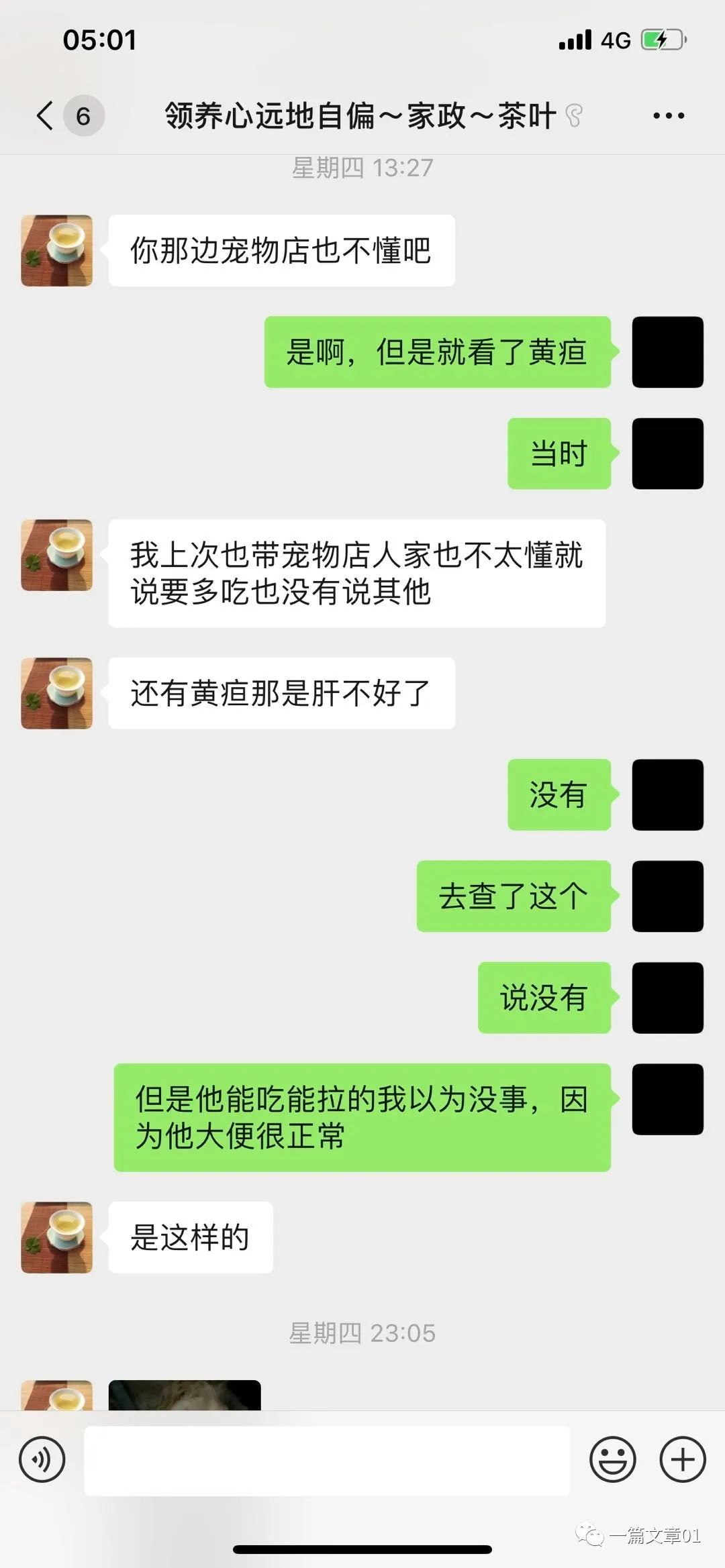Return to chat list with back arrow
The image size is (725, 1568).
pos(44,114)
